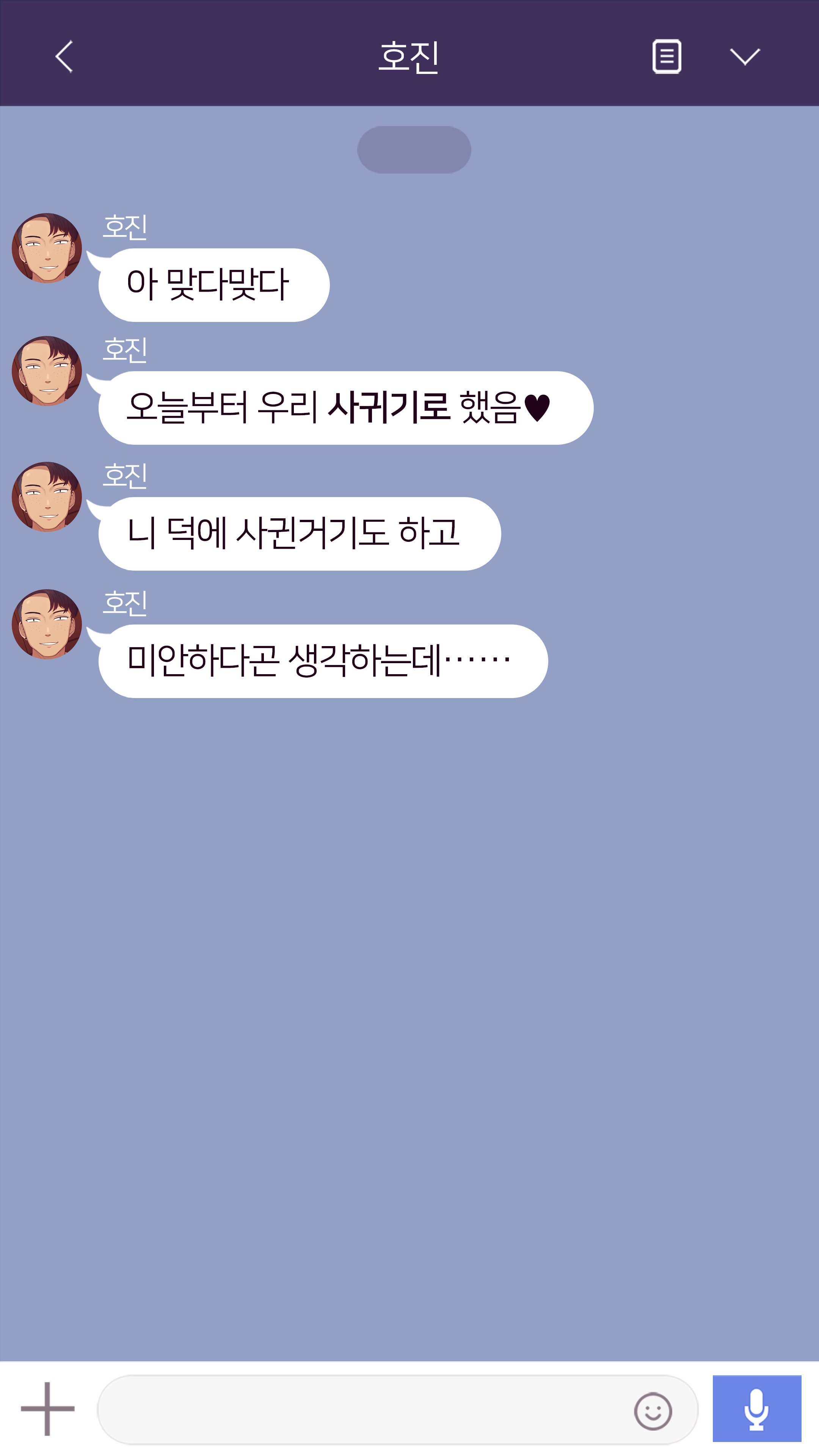
Task: Open the emoji picker
Action: click(x=653, y=1411)
